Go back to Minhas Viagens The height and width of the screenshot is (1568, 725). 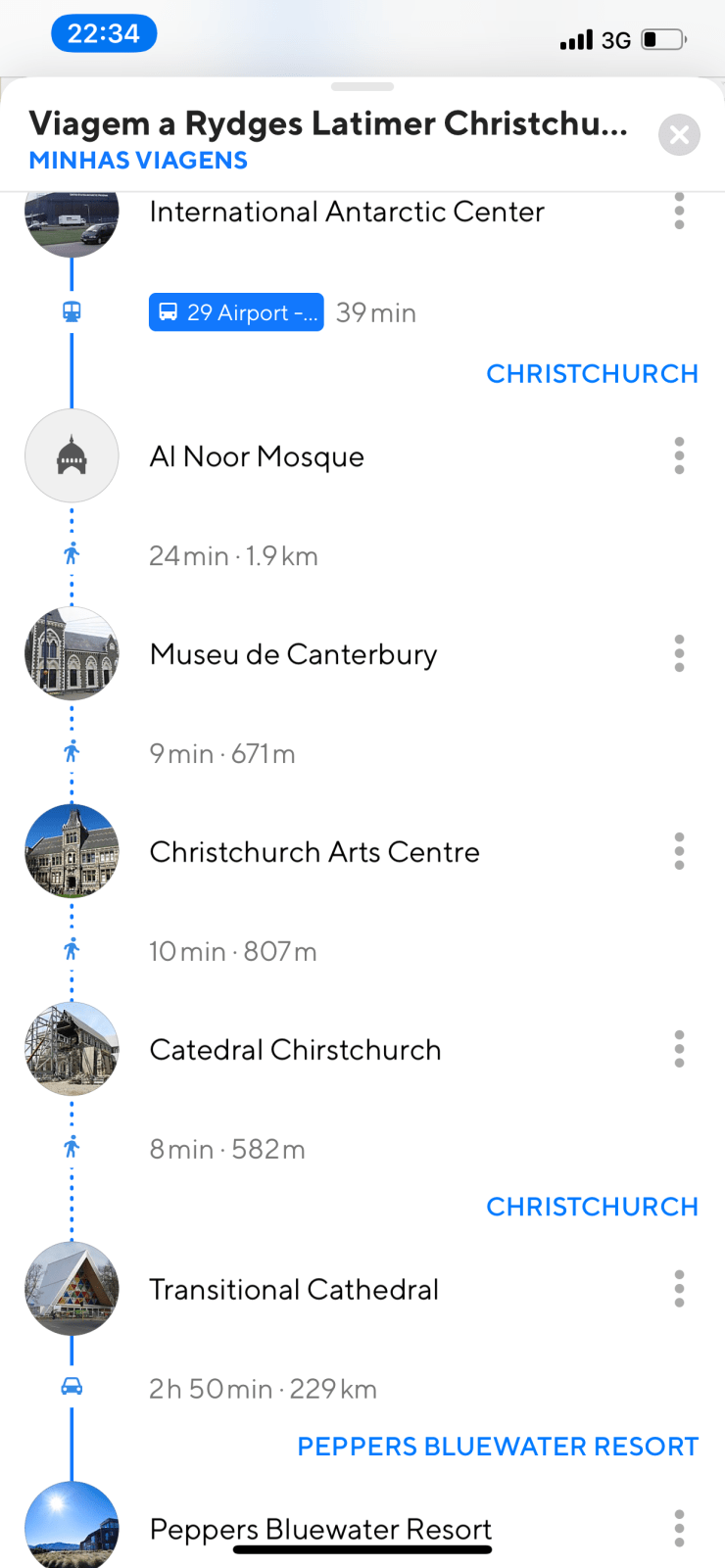(138, 161)
